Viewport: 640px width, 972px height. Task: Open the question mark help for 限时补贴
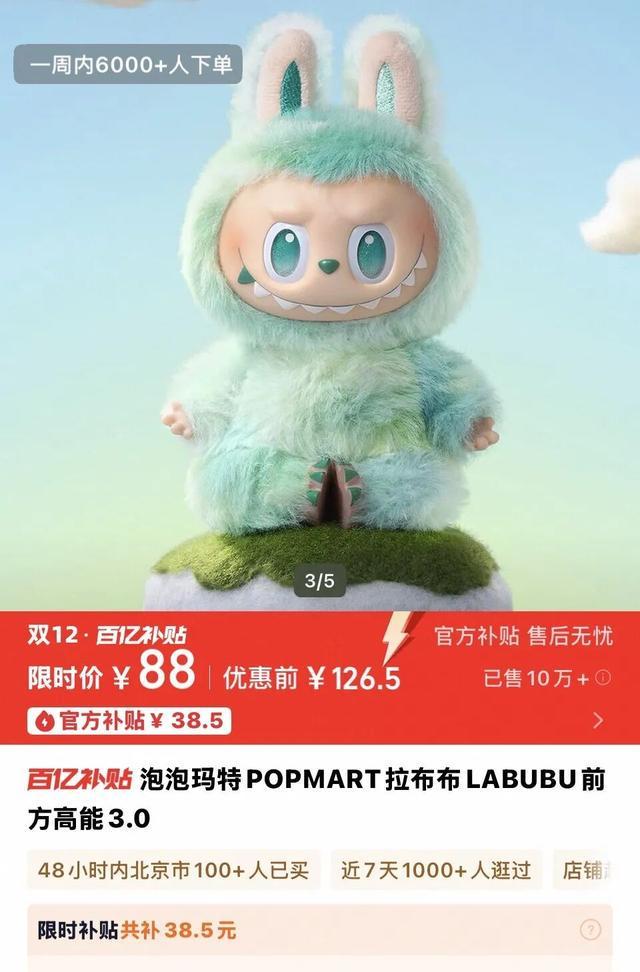point(590,930)
